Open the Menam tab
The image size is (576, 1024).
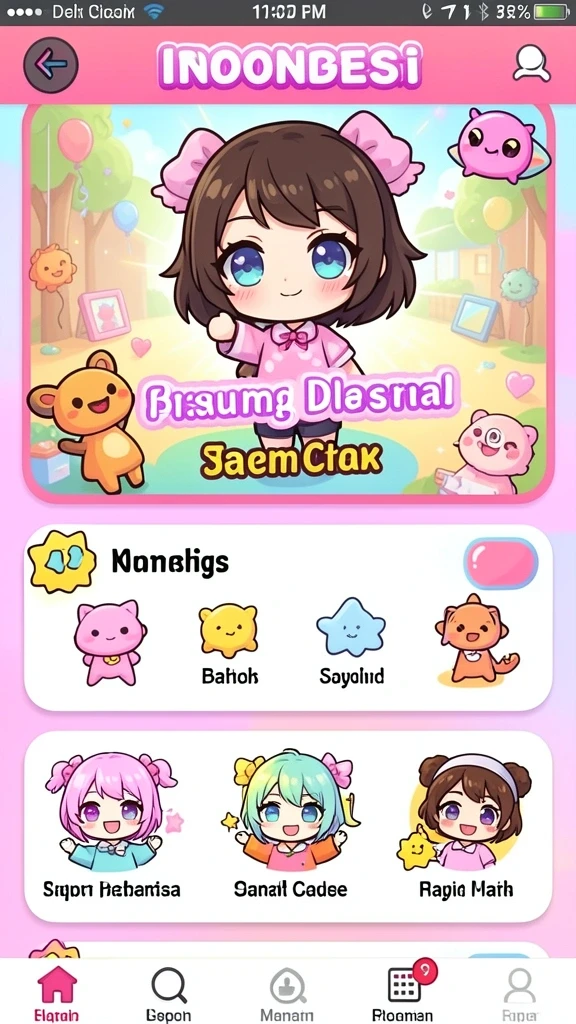(286, 993)
